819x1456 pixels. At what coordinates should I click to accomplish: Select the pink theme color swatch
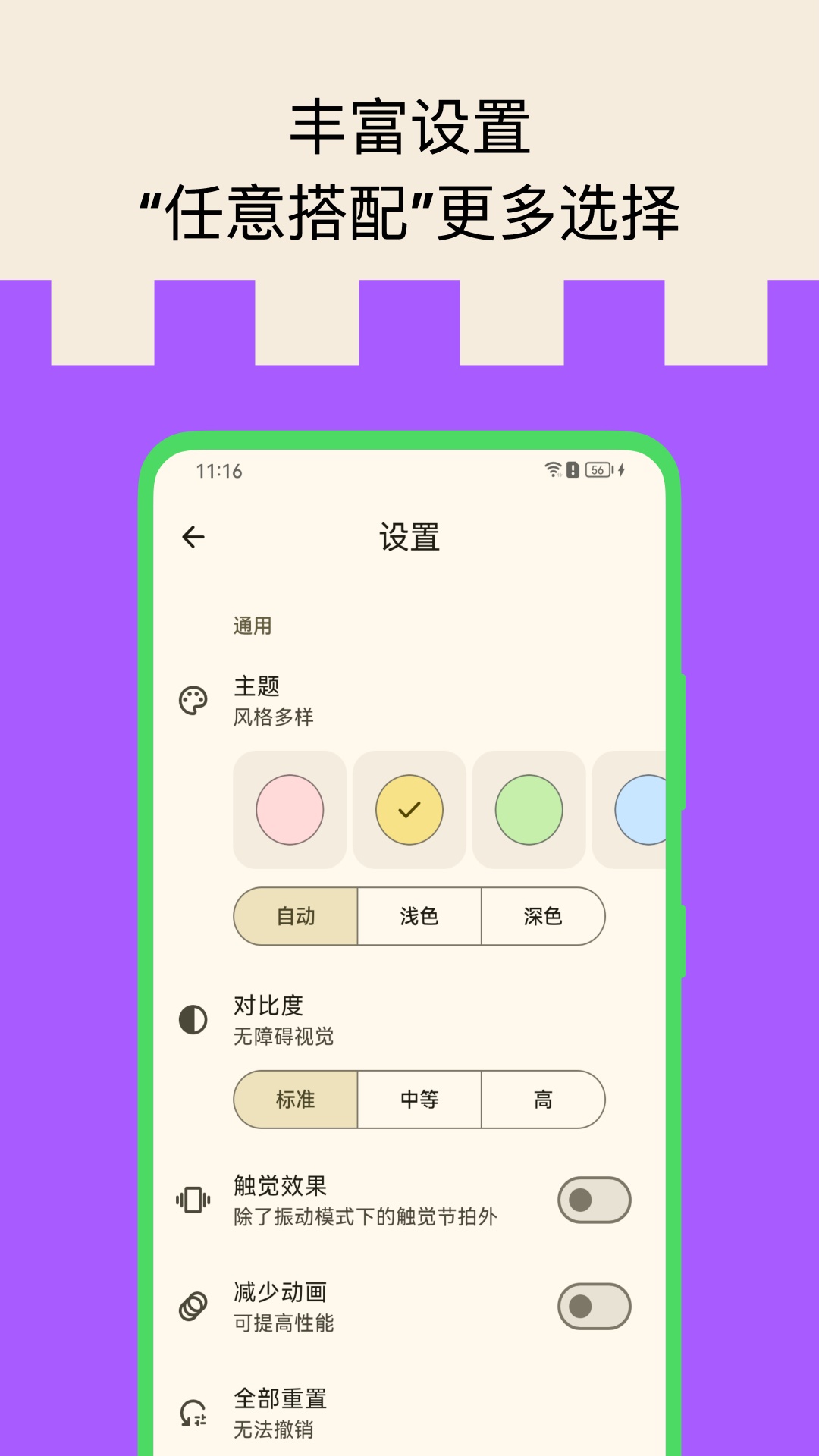tap(290, 811)
